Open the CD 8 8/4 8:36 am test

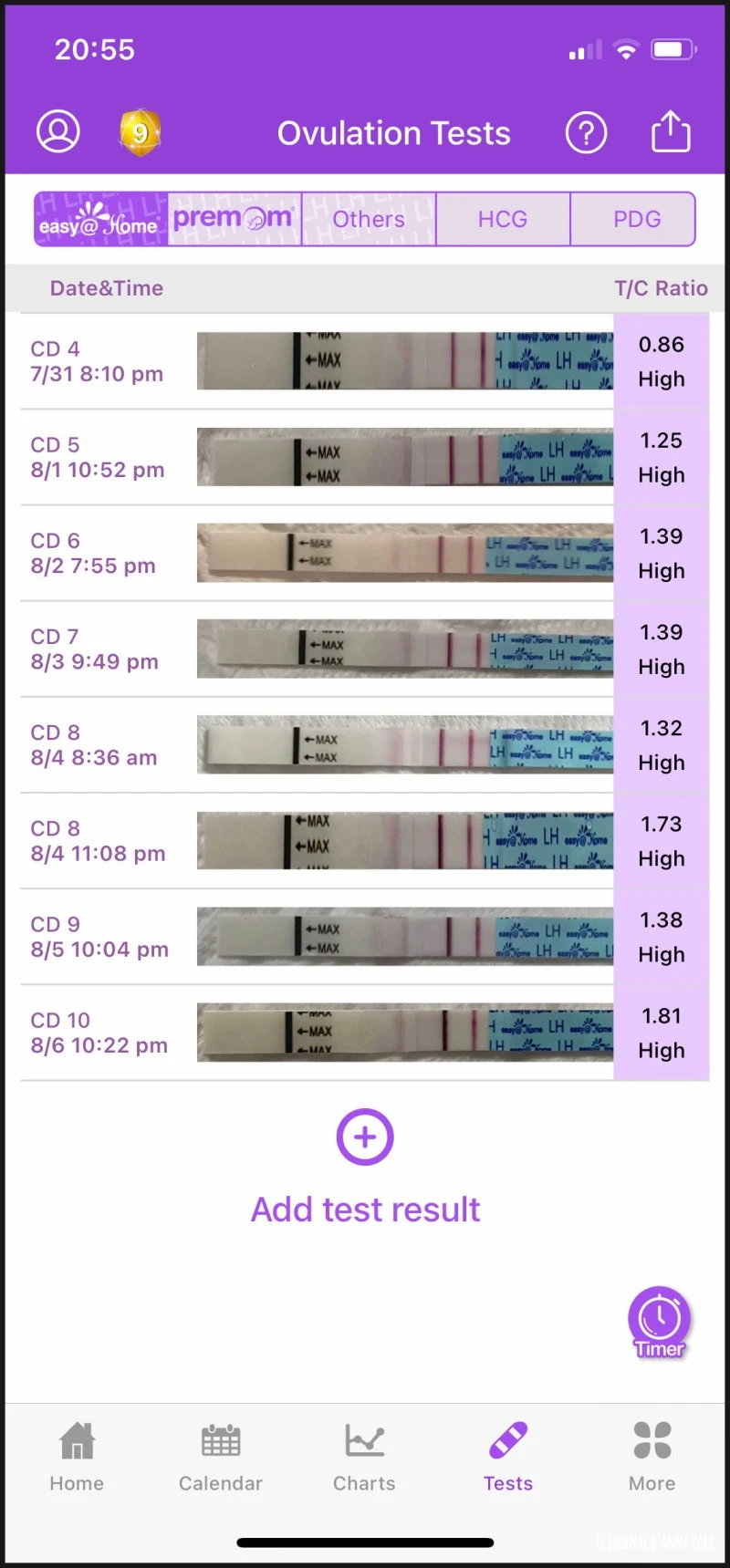[x=365, y=744]
